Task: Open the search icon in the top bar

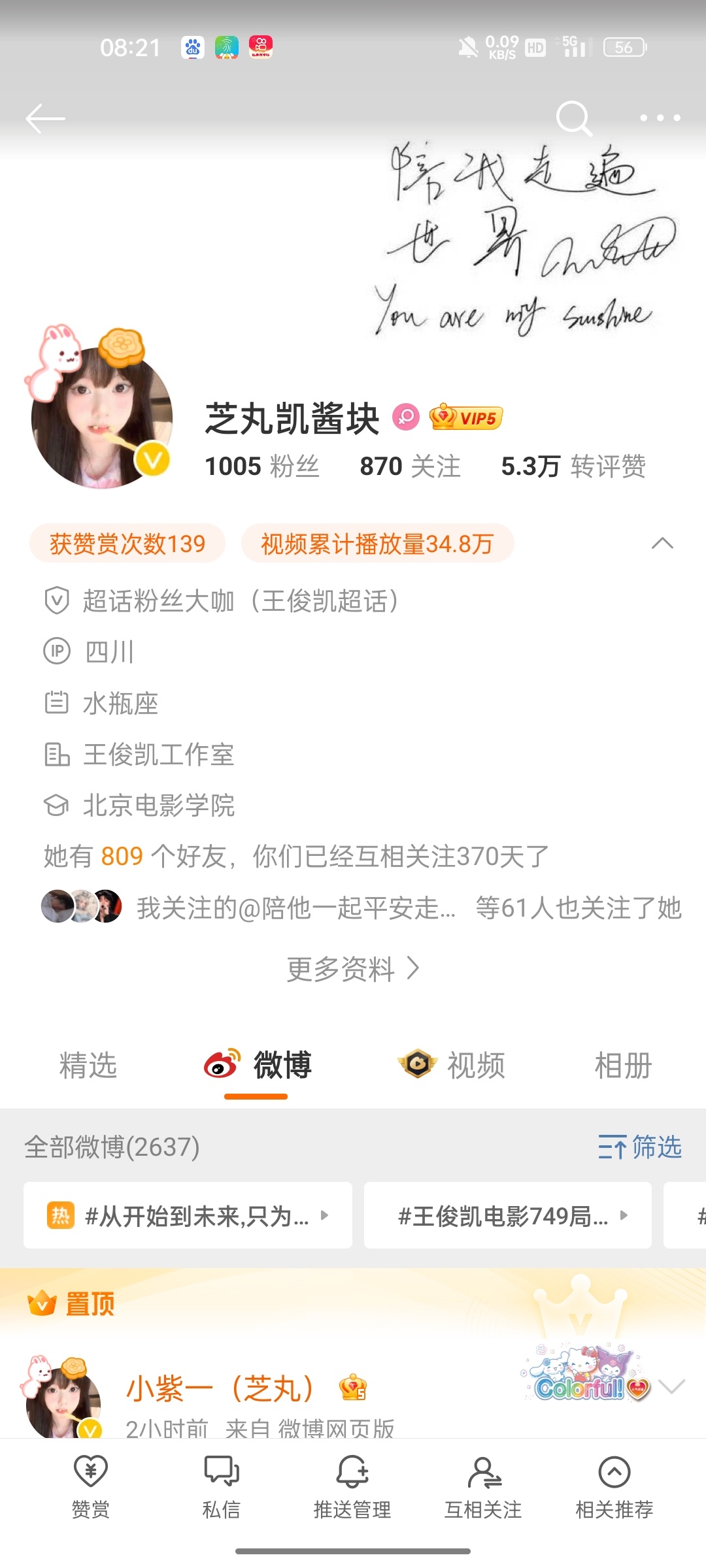Action: click(573, 118)
